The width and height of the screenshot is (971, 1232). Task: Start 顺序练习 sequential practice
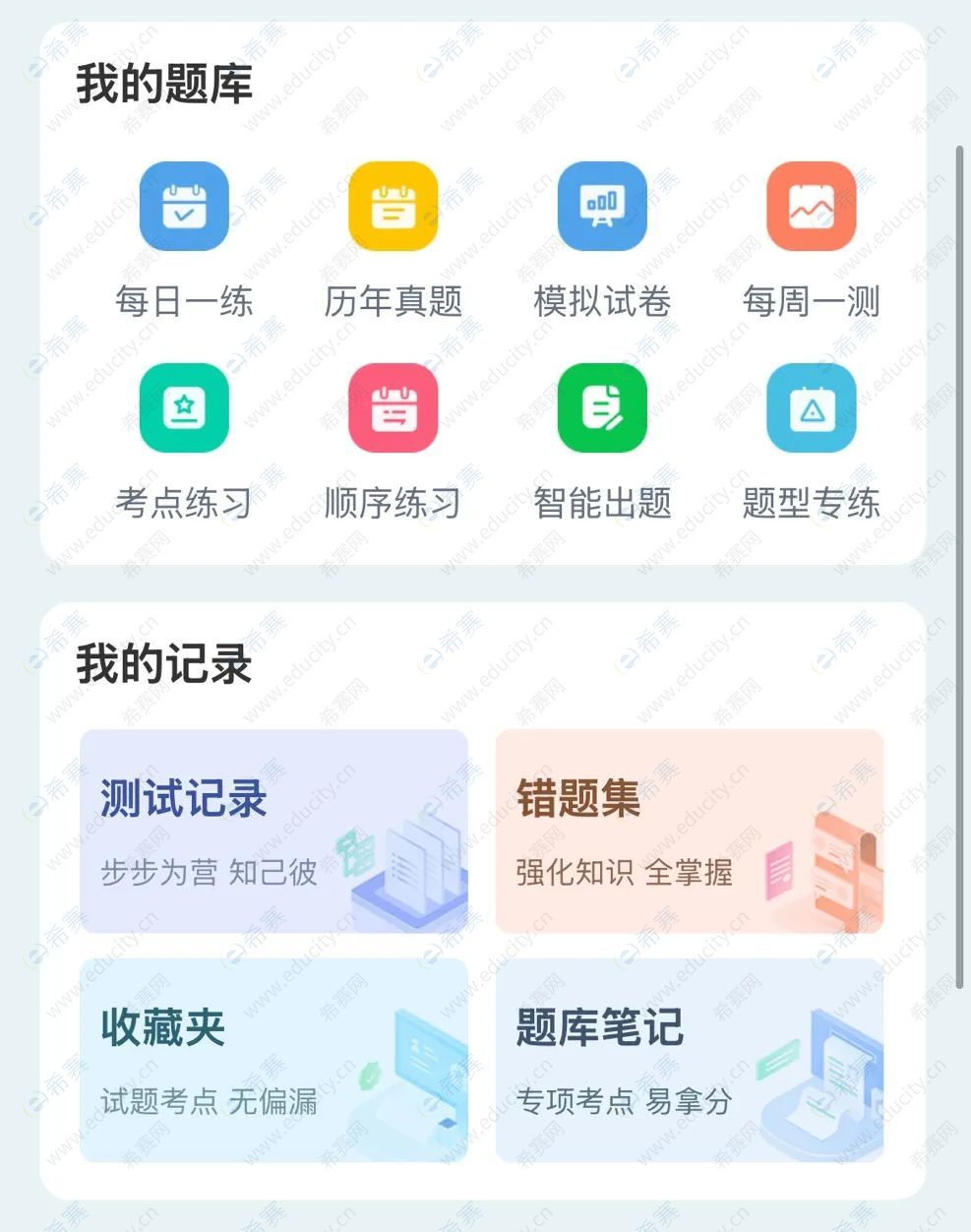click(393, 408)
